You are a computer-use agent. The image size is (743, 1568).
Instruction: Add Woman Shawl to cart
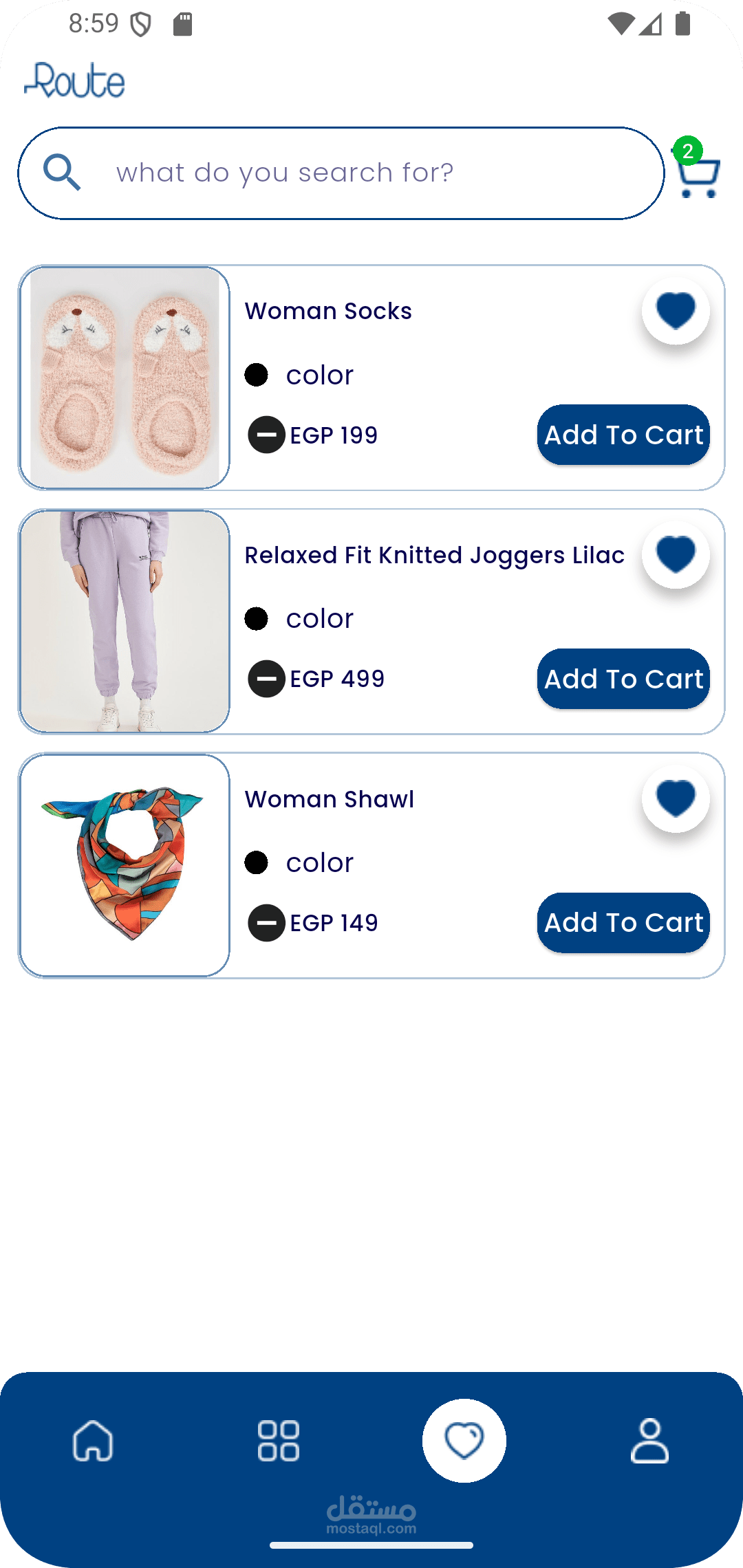tap(623, 923)
